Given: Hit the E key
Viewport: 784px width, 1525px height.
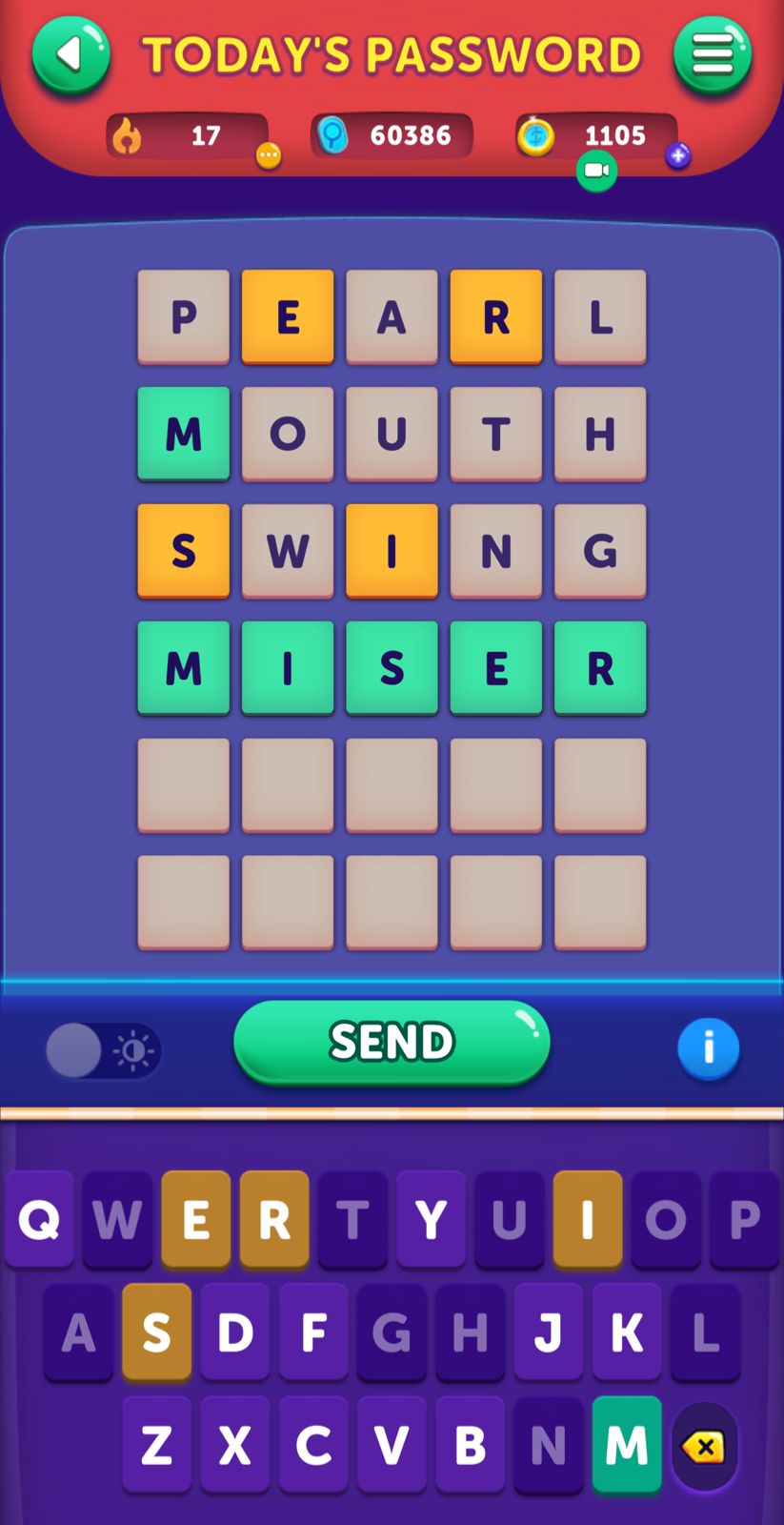Looking at the screenshot, I should (195, 1218).
